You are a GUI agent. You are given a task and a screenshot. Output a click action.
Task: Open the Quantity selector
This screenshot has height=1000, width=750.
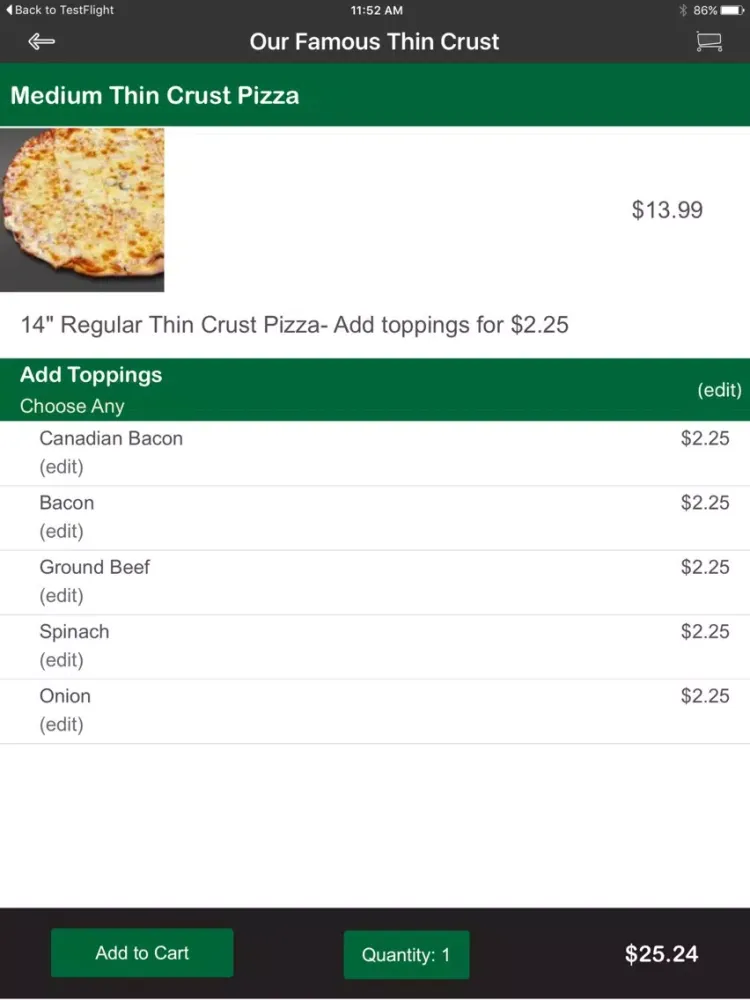point(406,954)
